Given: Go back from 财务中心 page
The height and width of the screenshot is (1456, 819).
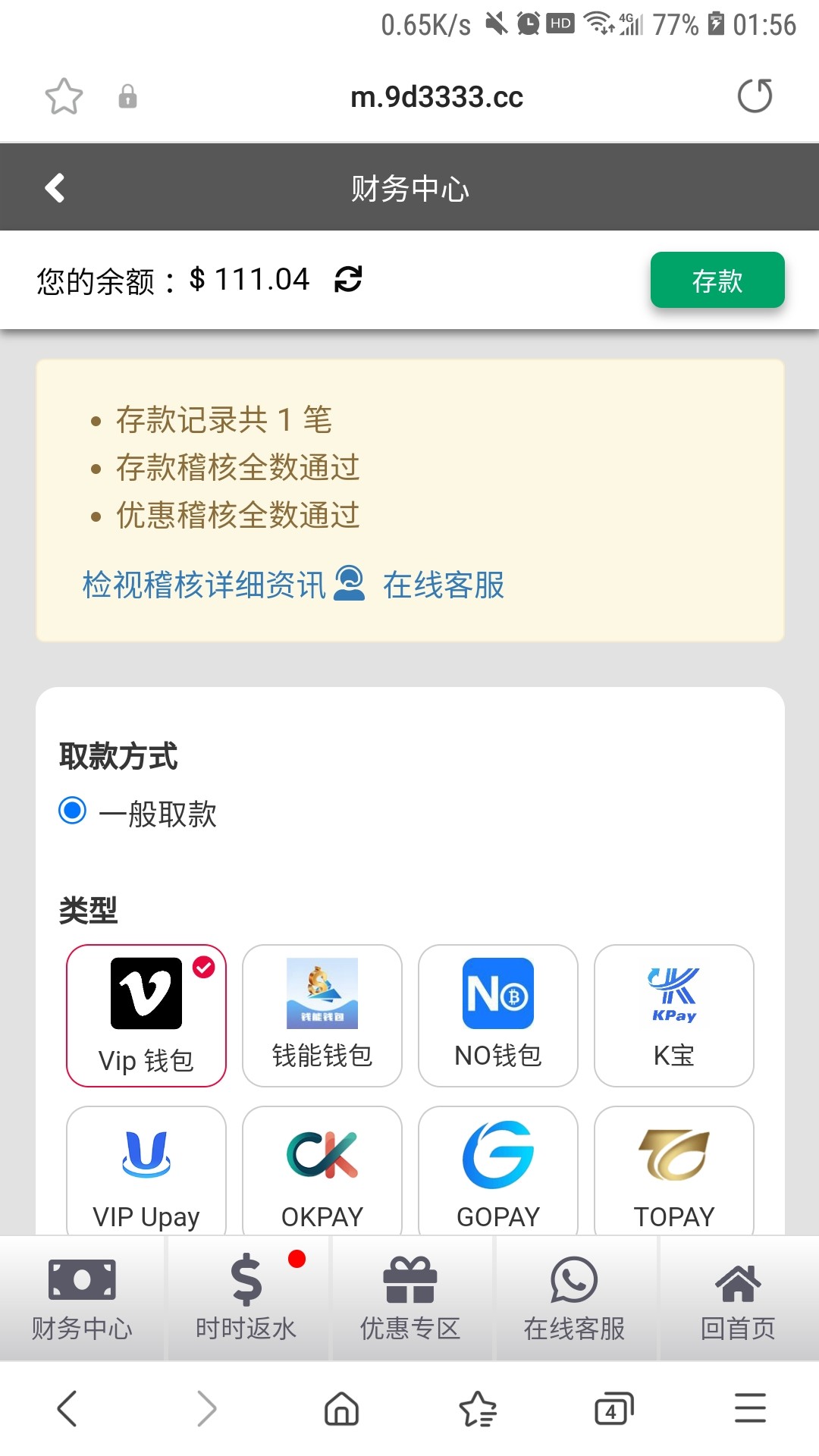Looking at the screenshot, I should [55, 188].
